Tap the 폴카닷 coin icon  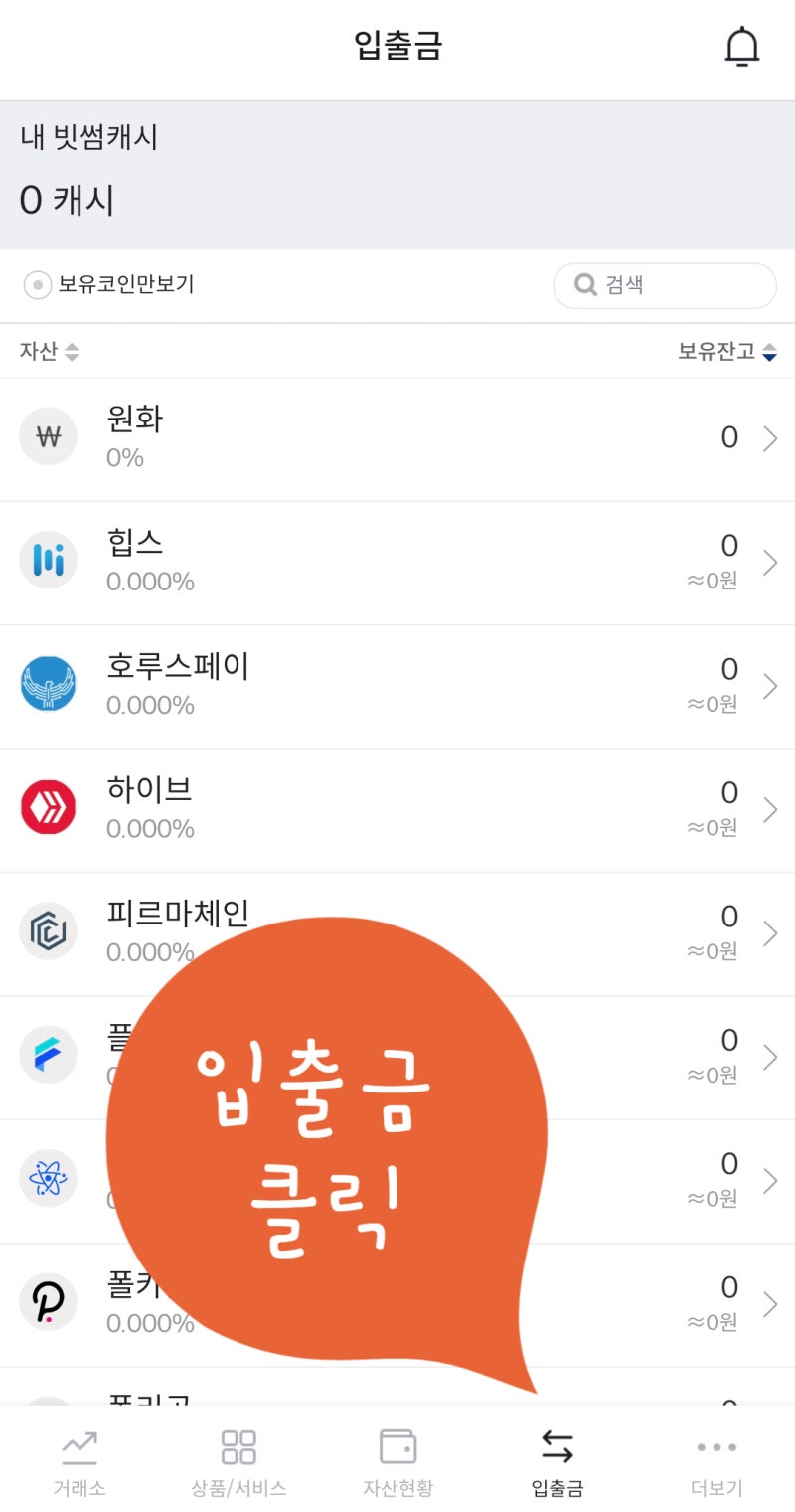point(48,1301)
